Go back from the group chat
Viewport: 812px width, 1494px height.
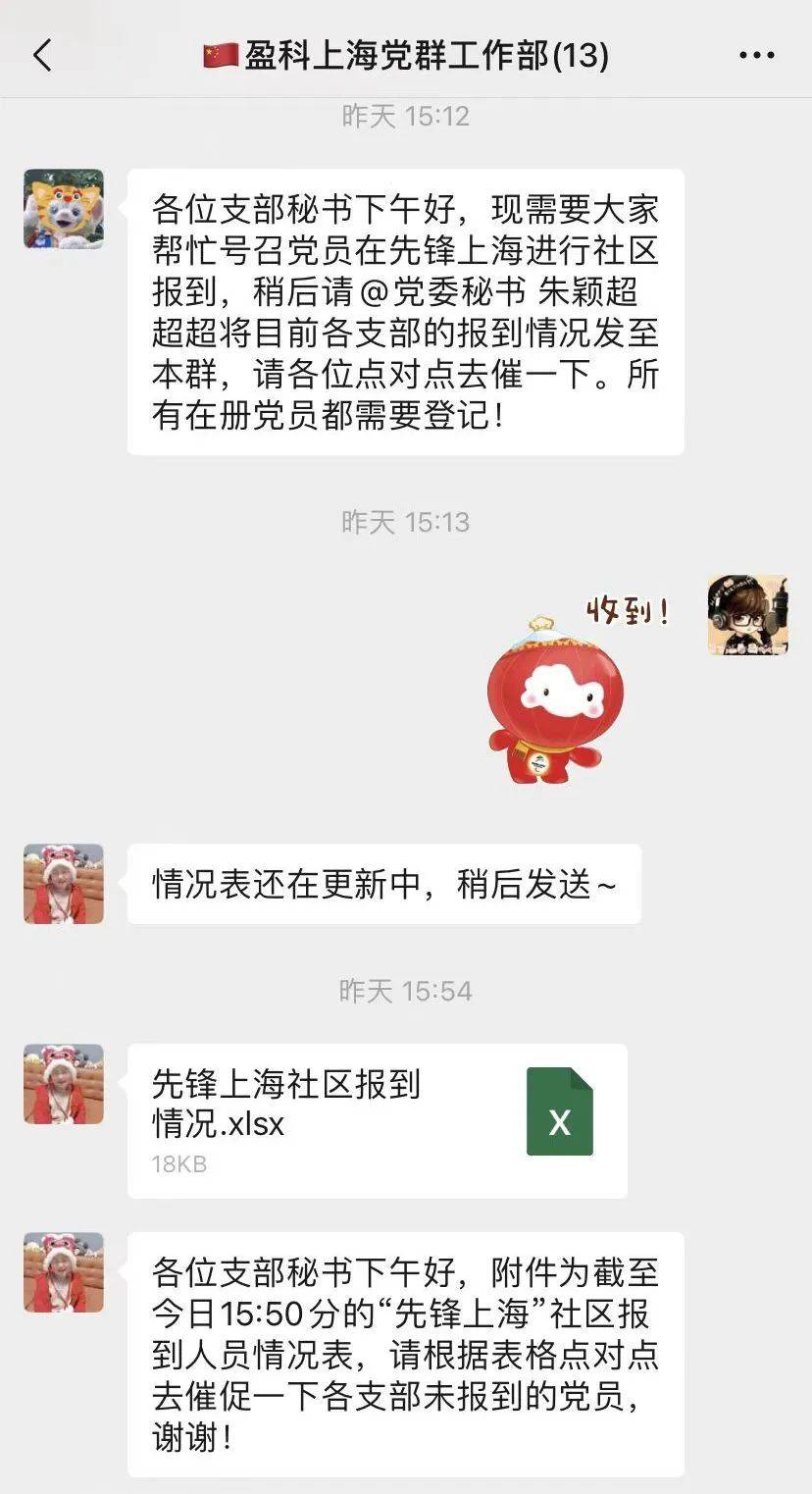point(42,56)
